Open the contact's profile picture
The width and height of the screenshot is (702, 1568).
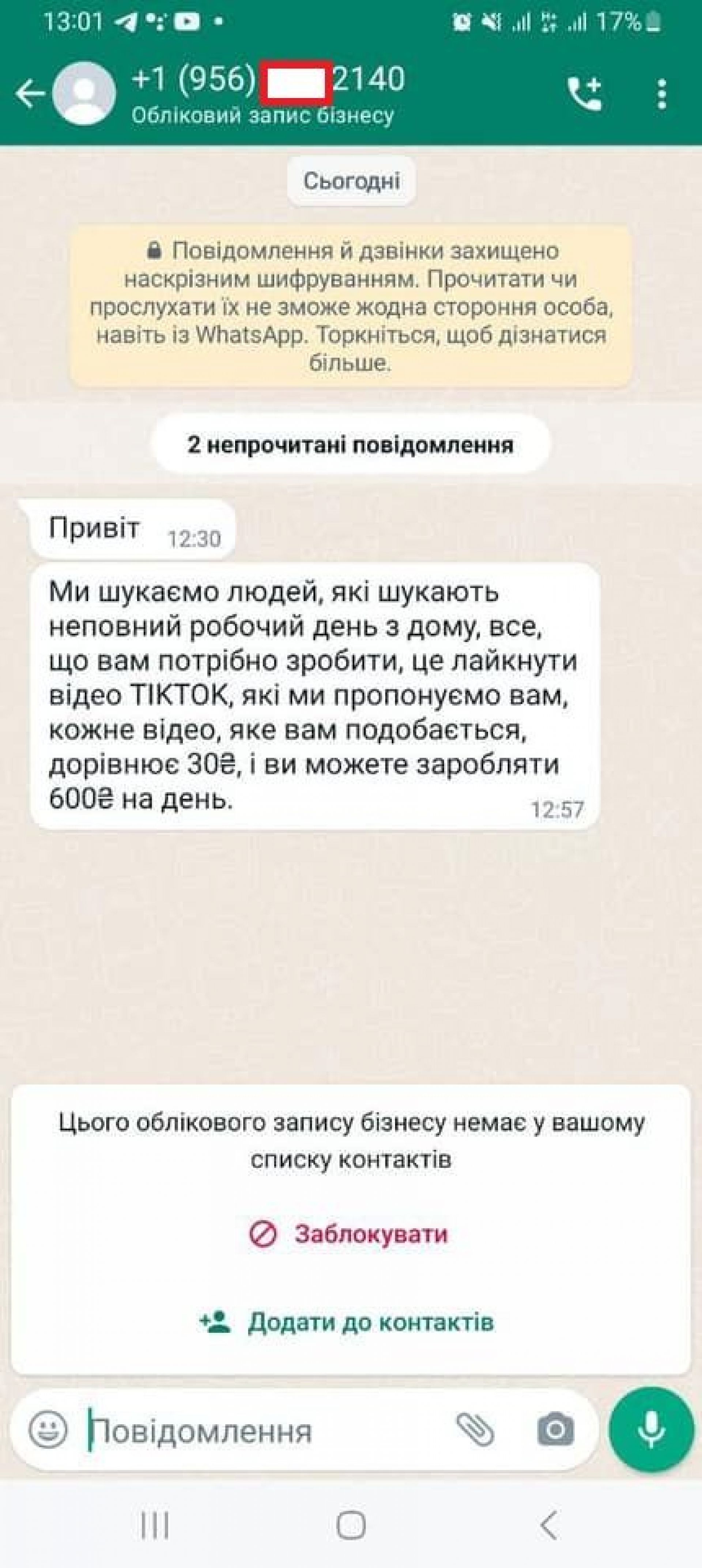pyautogui.click(x=84, y=94)
